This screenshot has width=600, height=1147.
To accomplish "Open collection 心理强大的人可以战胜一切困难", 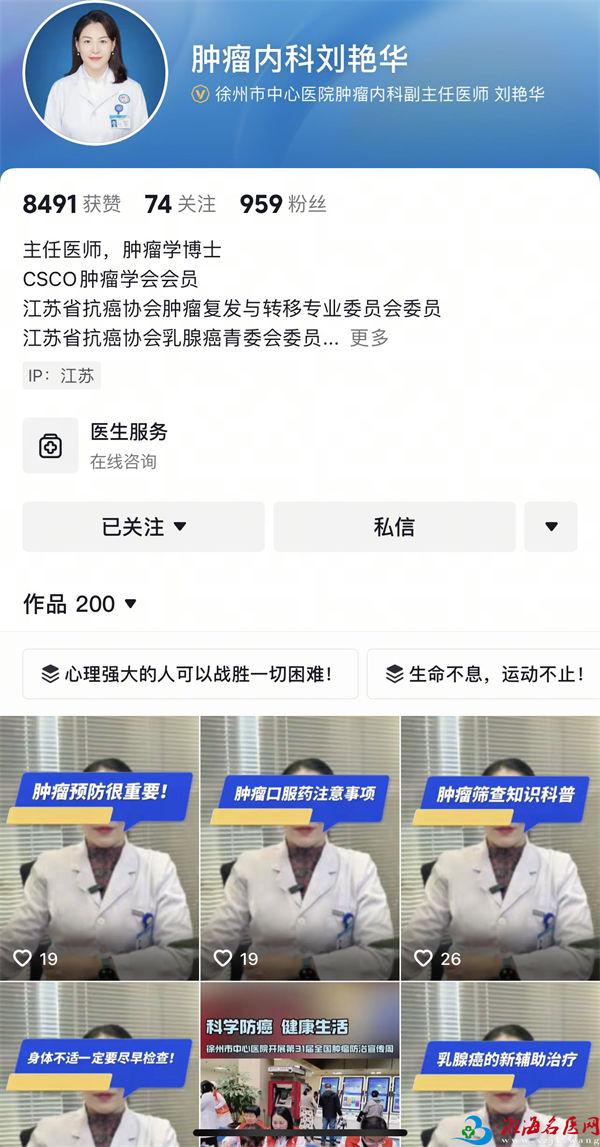I will [x=186, y=674].
